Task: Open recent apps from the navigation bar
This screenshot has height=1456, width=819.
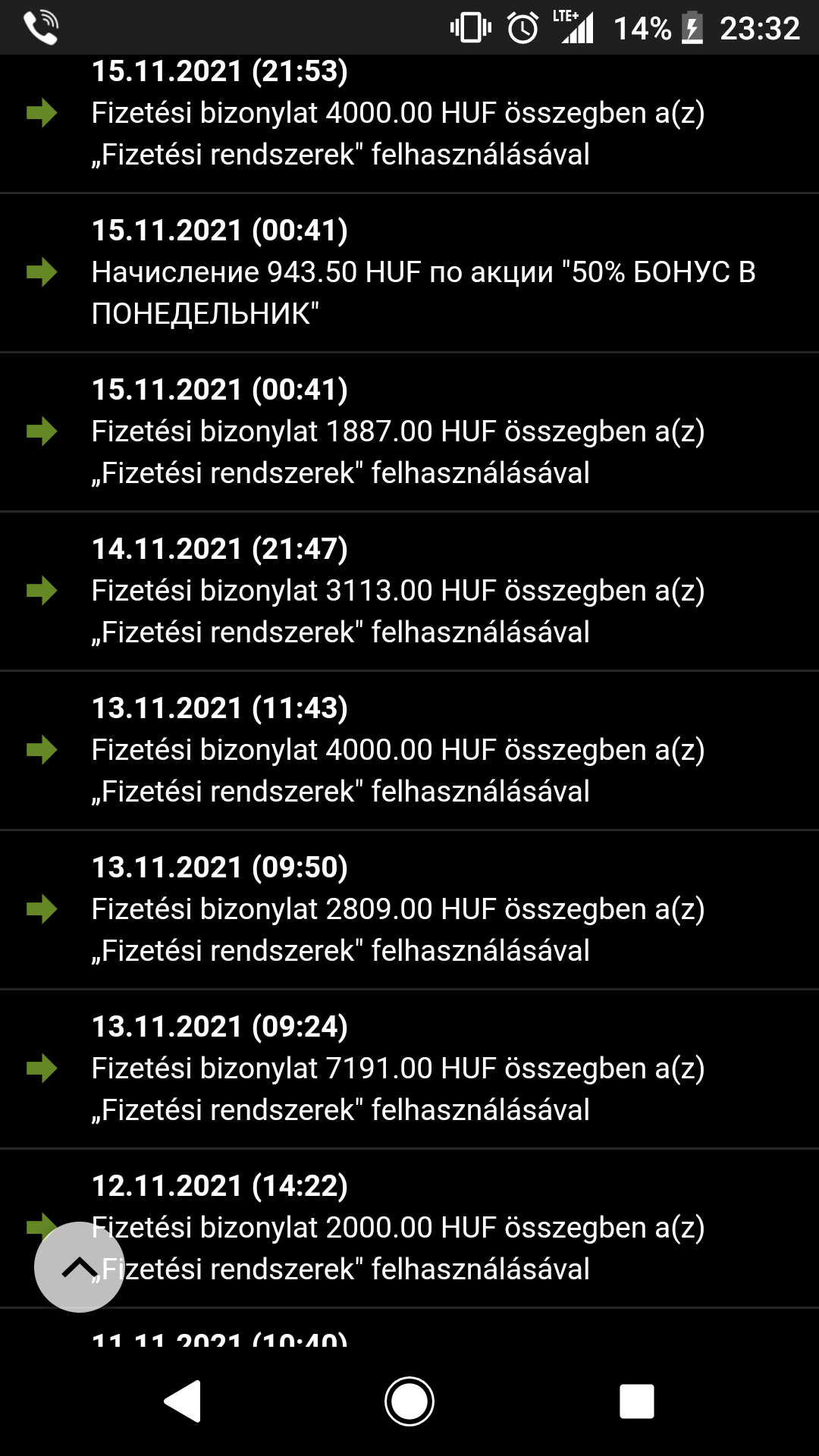Action: tap(636, 1401)
